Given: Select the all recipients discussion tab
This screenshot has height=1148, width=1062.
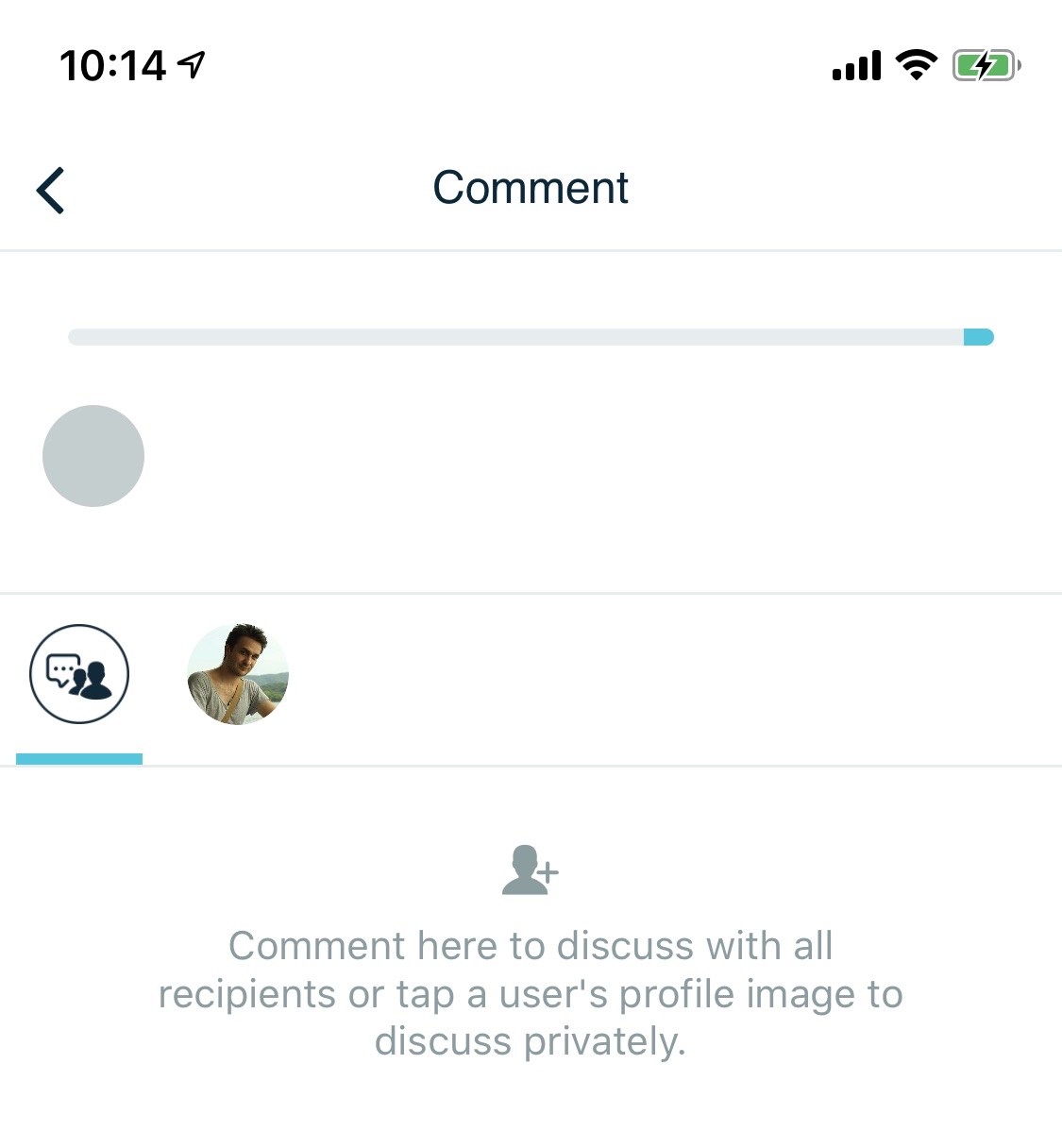Looking at the screenshot, I should pos(79,674).
